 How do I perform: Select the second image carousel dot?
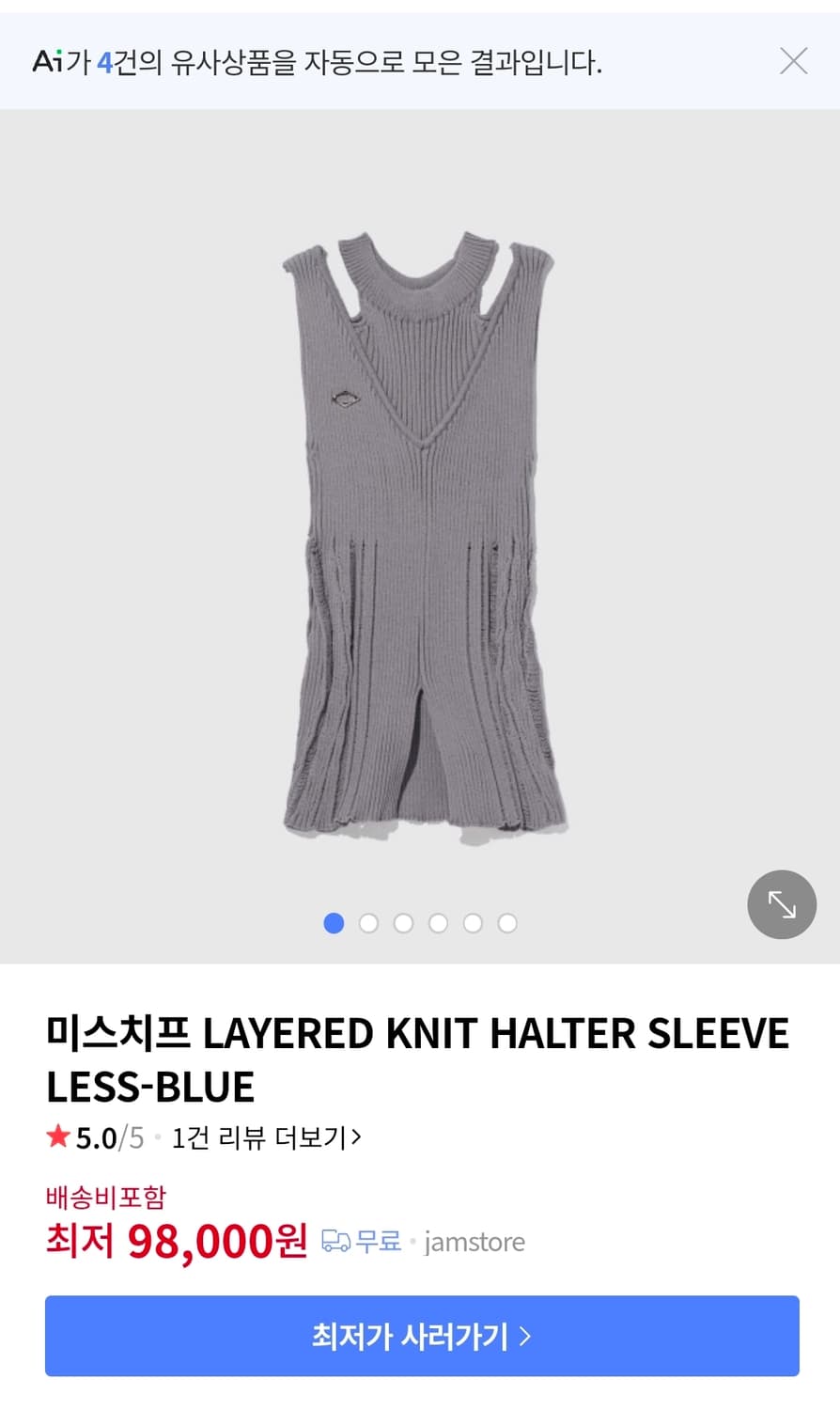pos(368,923)
